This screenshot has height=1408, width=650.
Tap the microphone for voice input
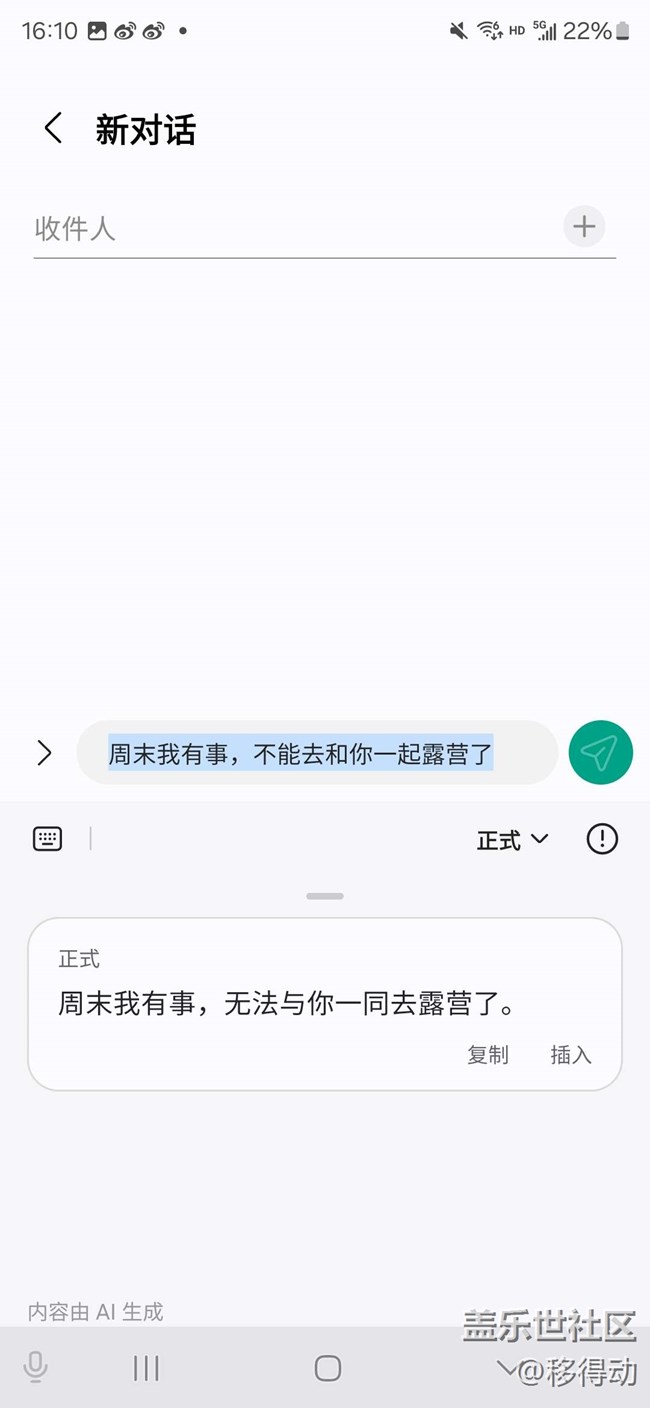point(35,1367)
